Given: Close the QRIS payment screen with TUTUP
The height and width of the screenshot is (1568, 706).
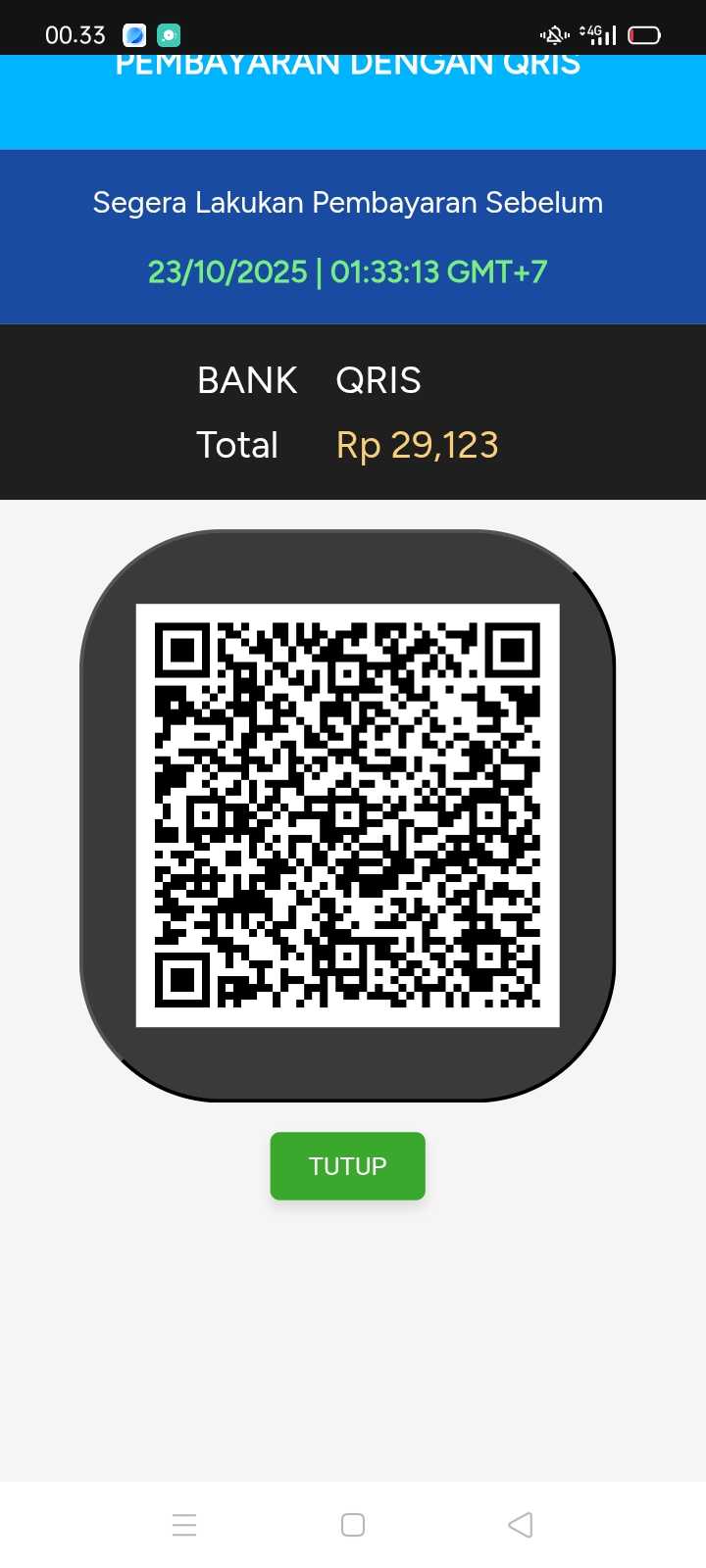Looking at the screenshot, I should pos(347,1166).
